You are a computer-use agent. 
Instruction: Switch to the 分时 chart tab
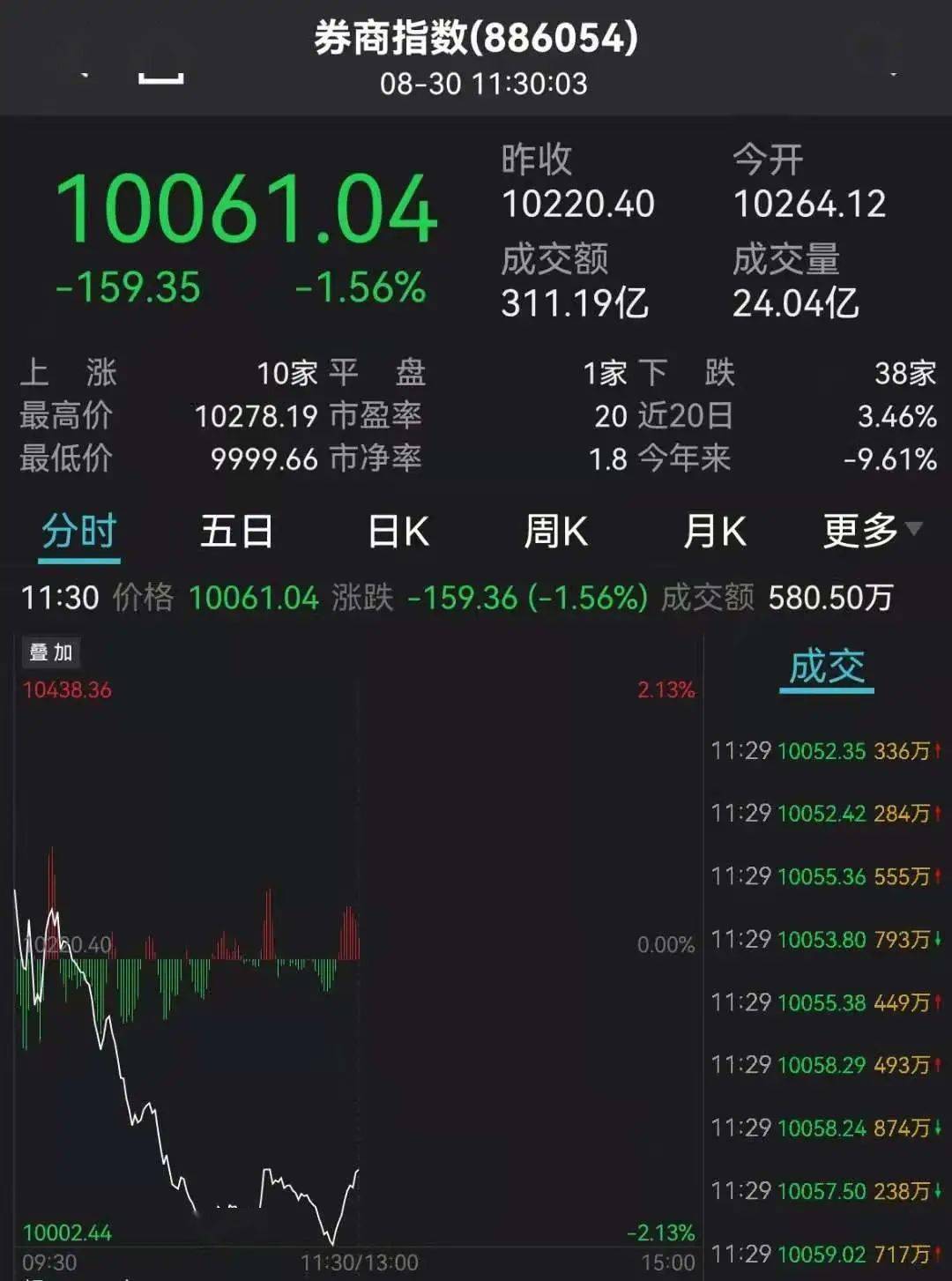pos(79,532)
